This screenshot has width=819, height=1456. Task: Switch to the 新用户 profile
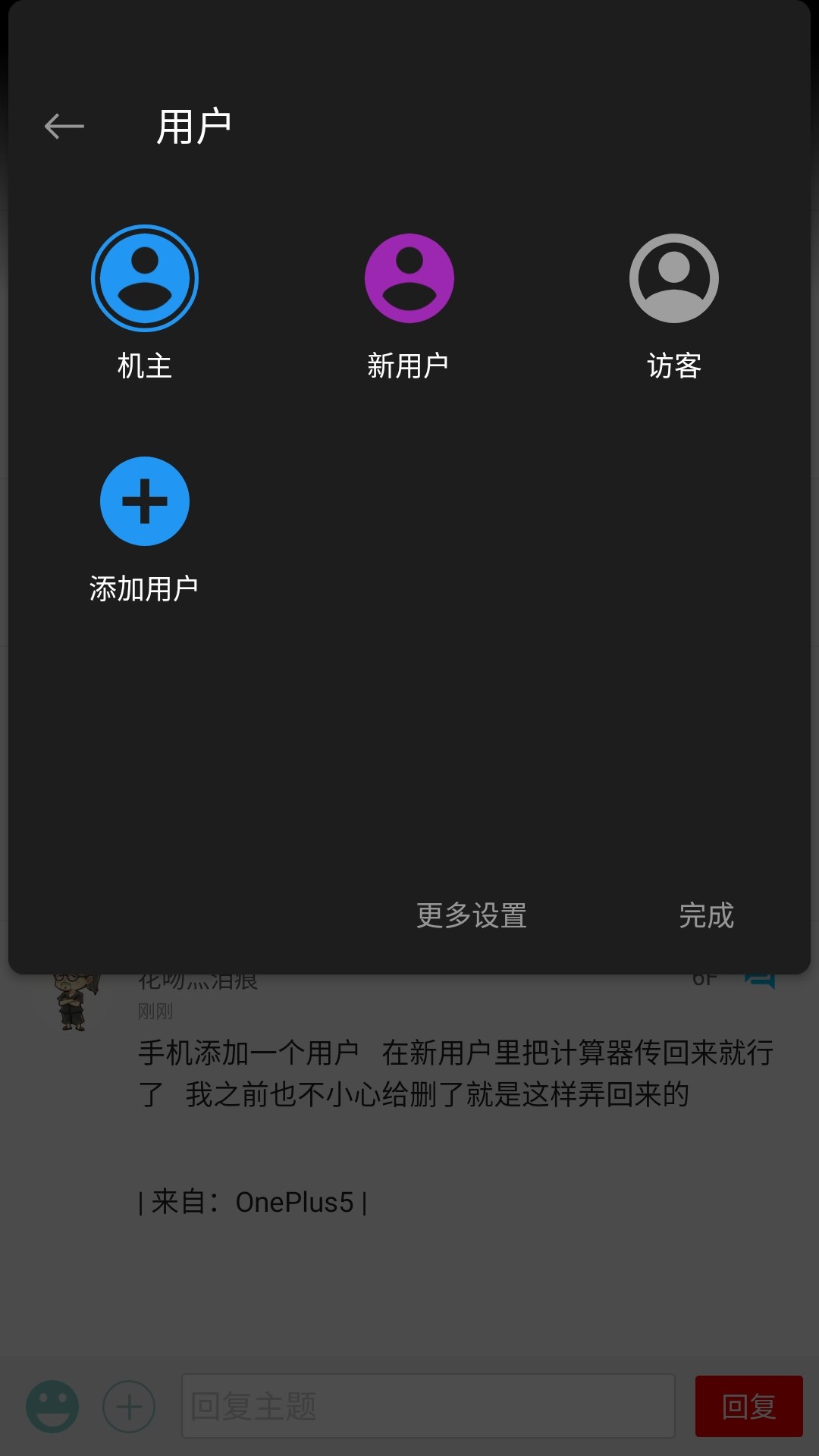coord(409,278)
